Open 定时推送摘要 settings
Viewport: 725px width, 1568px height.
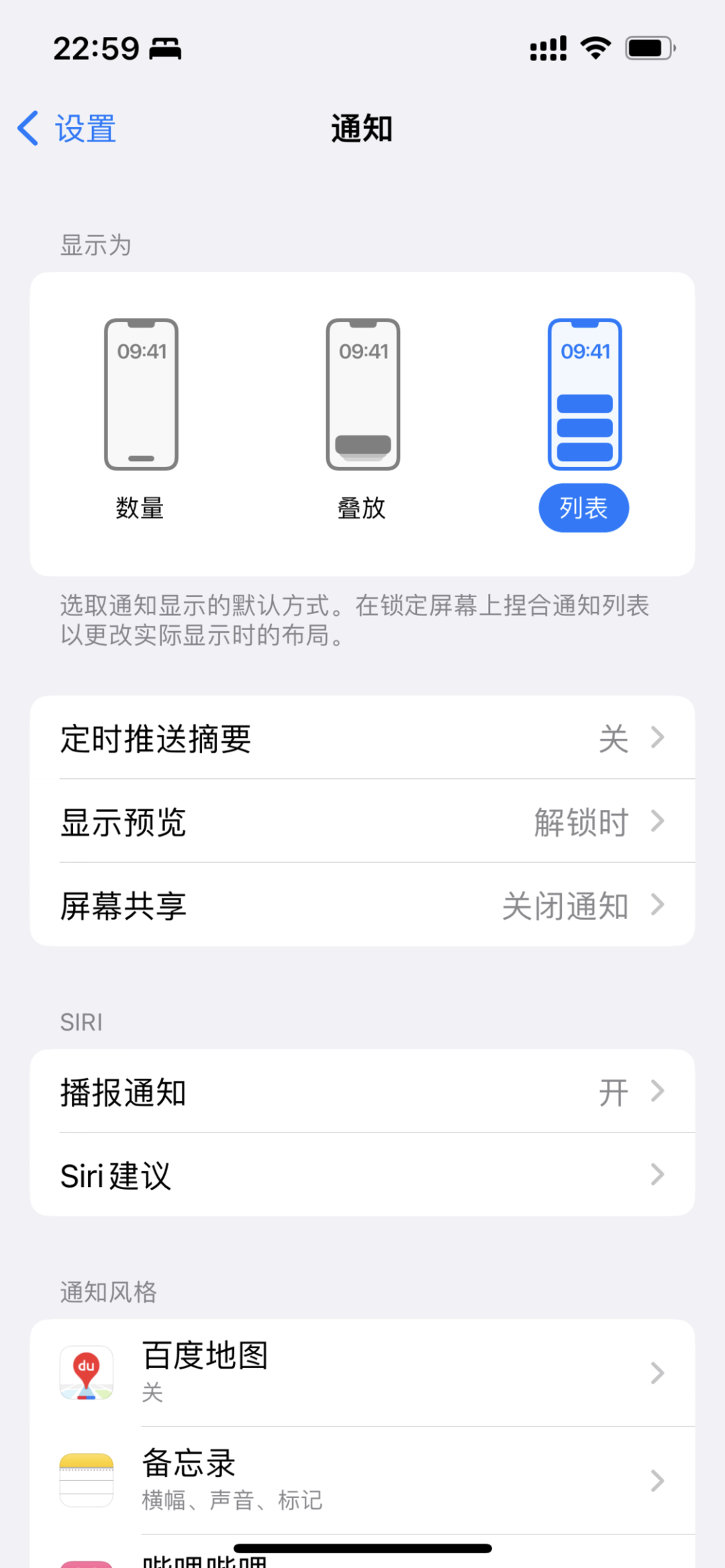coord(362,738)
